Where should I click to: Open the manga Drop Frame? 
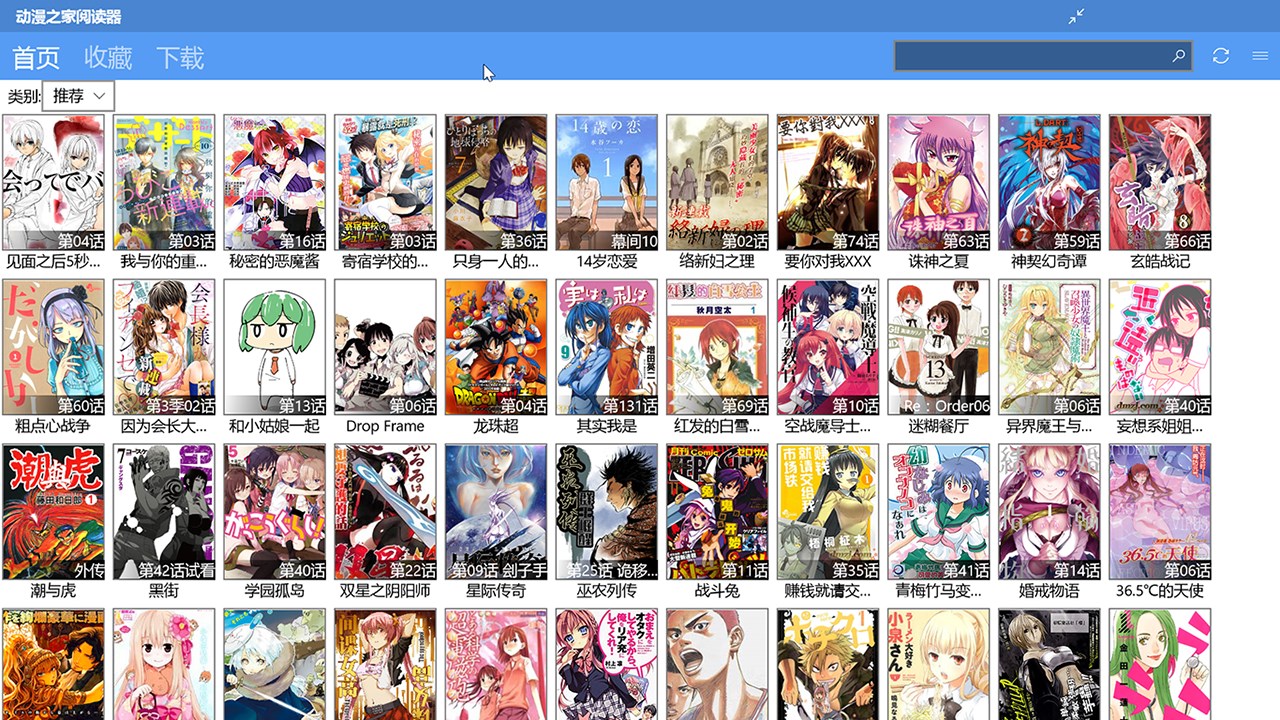[385, 347]
